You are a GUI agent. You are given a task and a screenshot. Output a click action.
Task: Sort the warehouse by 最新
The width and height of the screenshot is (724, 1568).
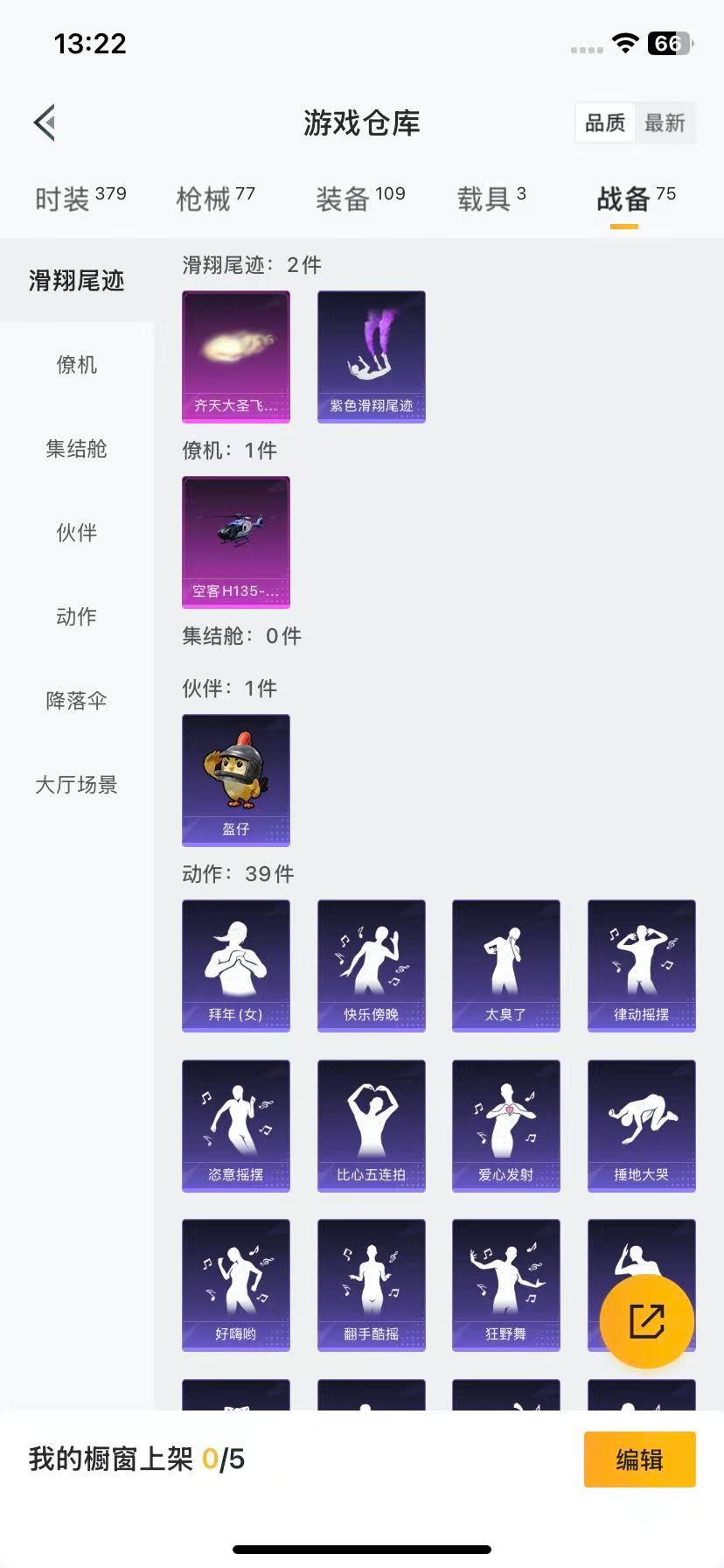click(665, 122)
